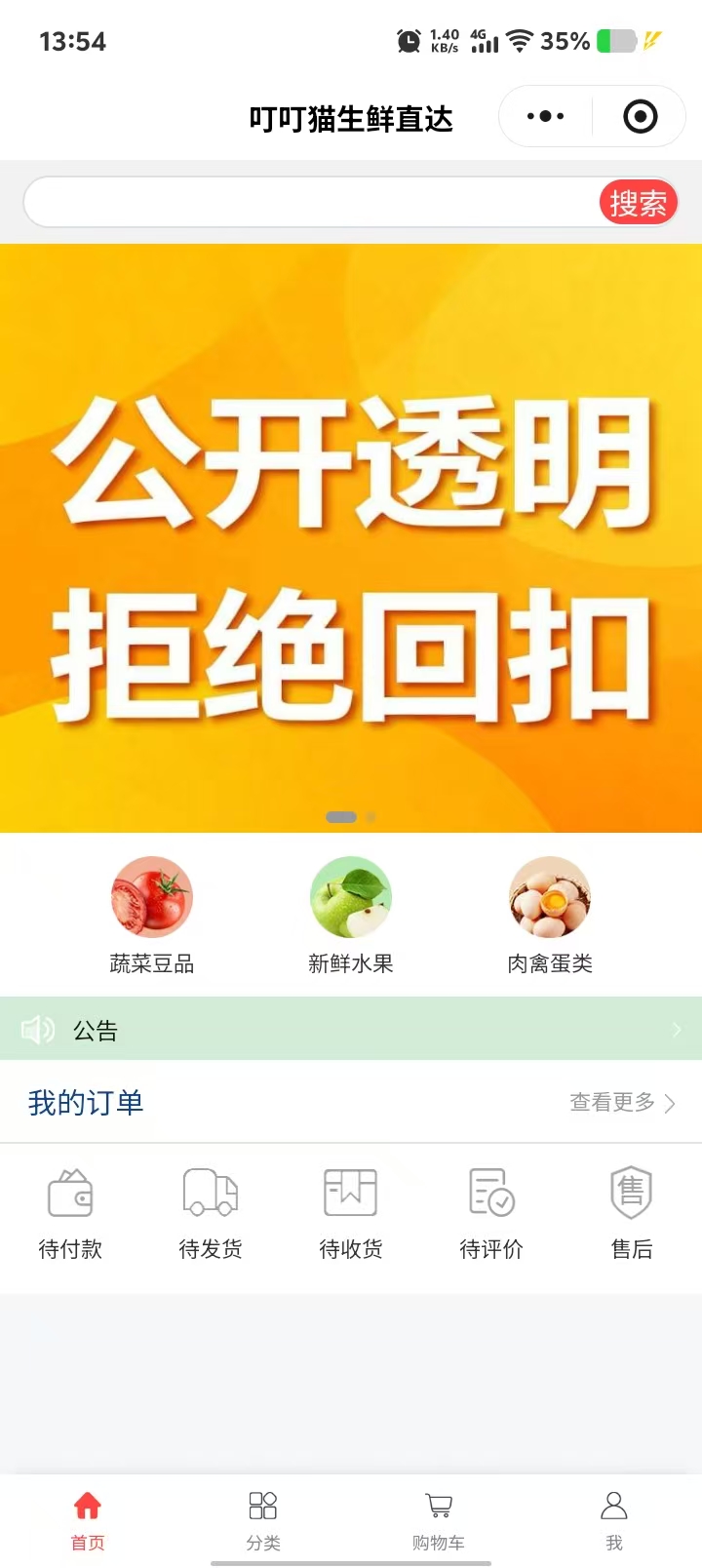Close the mini program with the circle icon
Screen dimensions: 702x1568
tap(640, 117)
